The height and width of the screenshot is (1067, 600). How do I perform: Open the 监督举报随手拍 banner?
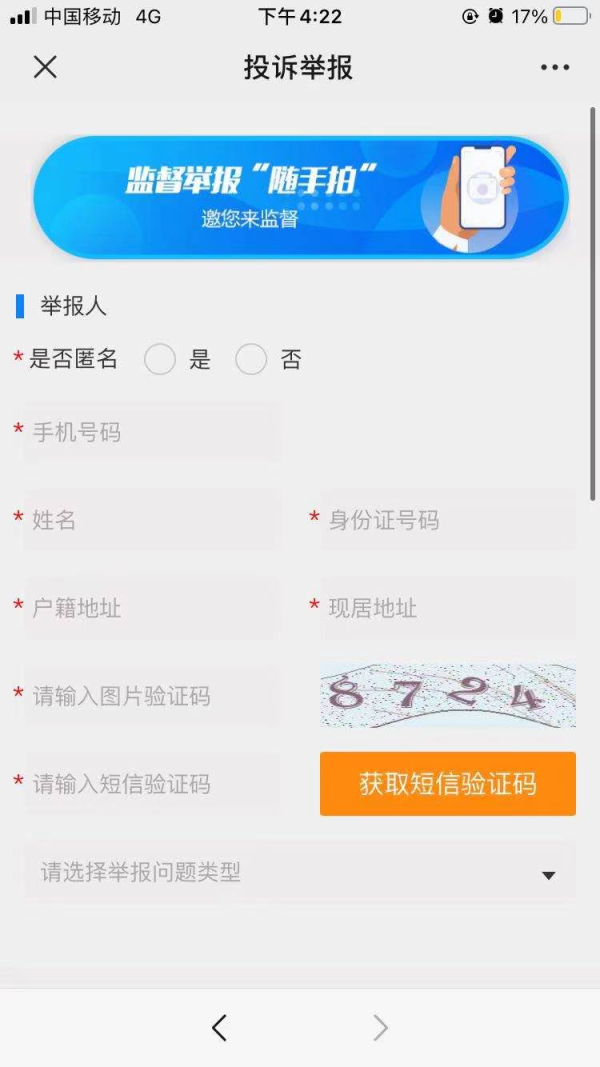coord(300,197)
